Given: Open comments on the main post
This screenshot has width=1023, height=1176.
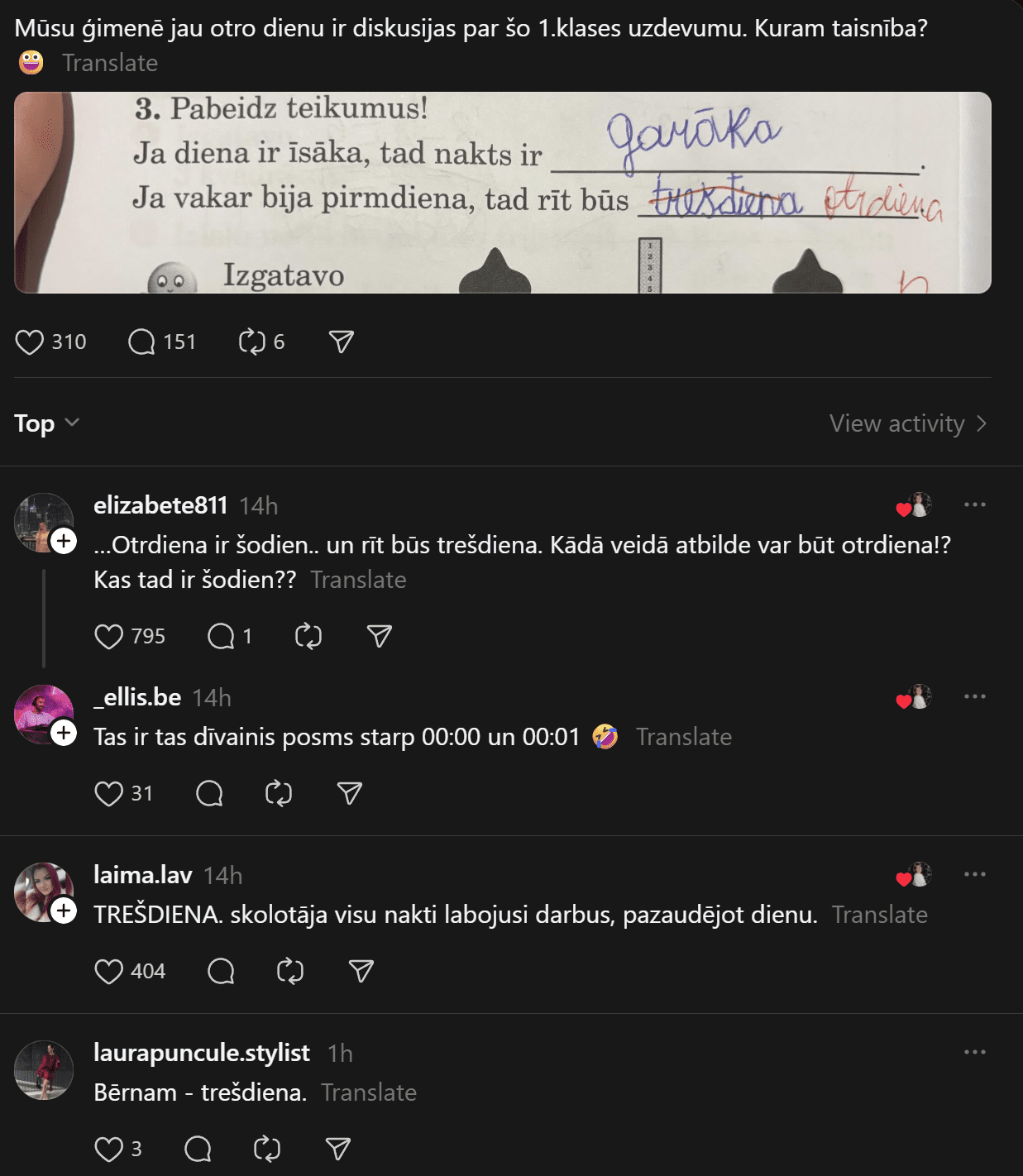Looking at the screenshot, I should (x=141, y=342).
